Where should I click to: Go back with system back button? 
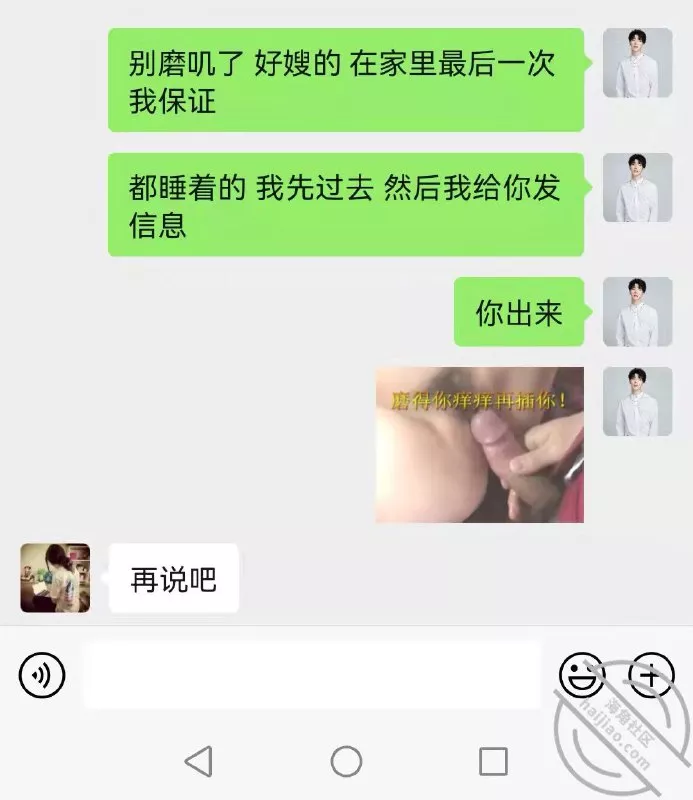click(199, 762)
